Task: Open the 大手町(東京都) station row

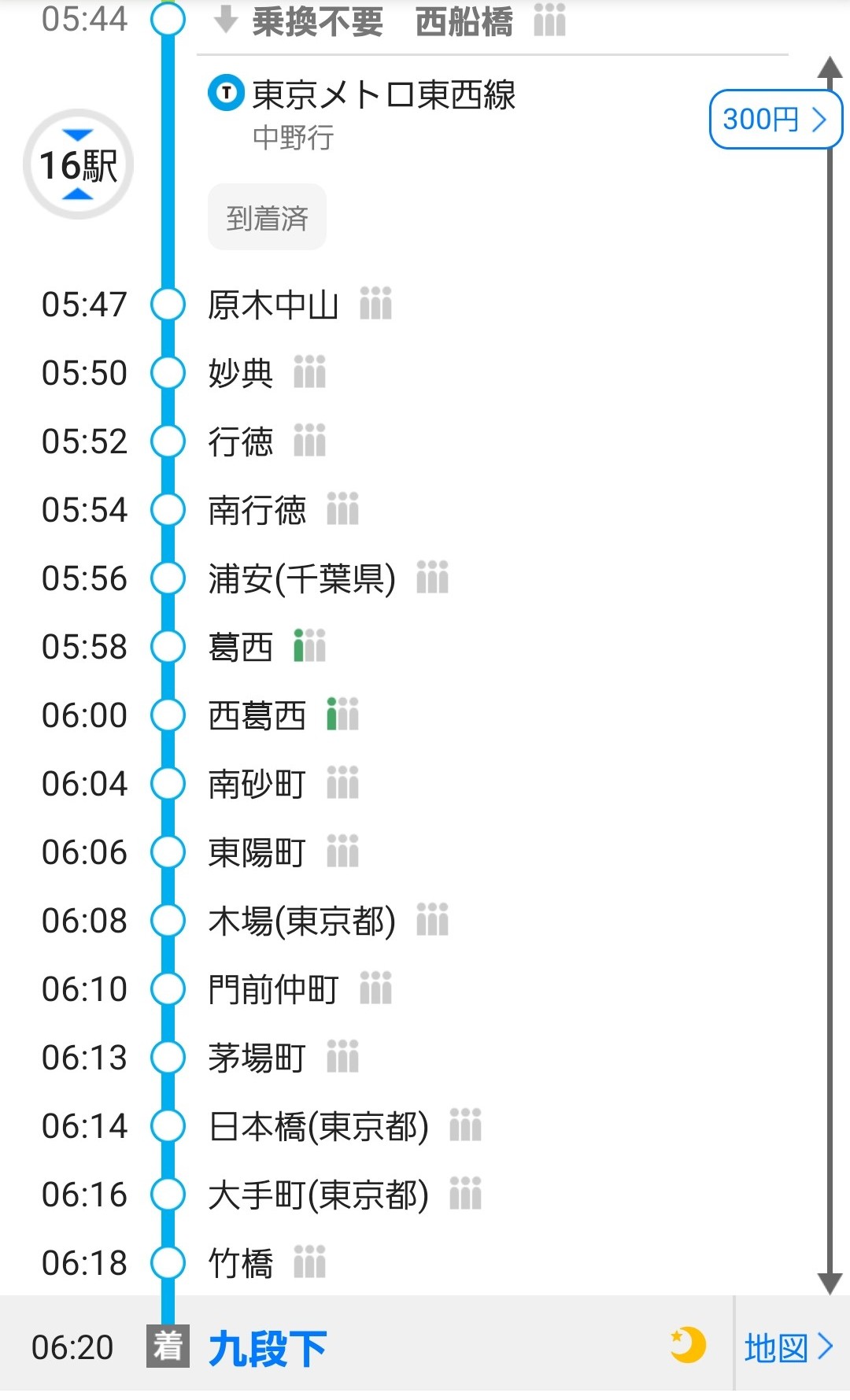Action: 318,1195
